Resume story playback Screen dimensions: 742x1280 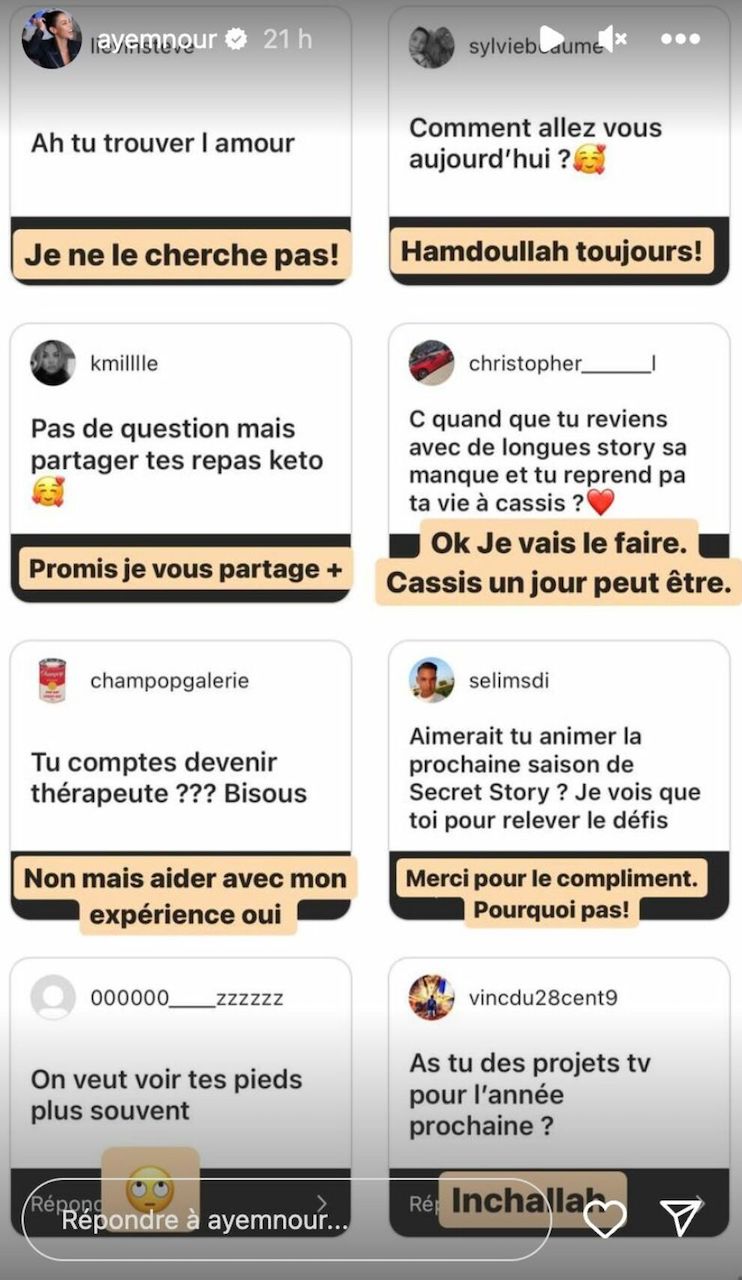pyautogui.click(x=550, y=39)
